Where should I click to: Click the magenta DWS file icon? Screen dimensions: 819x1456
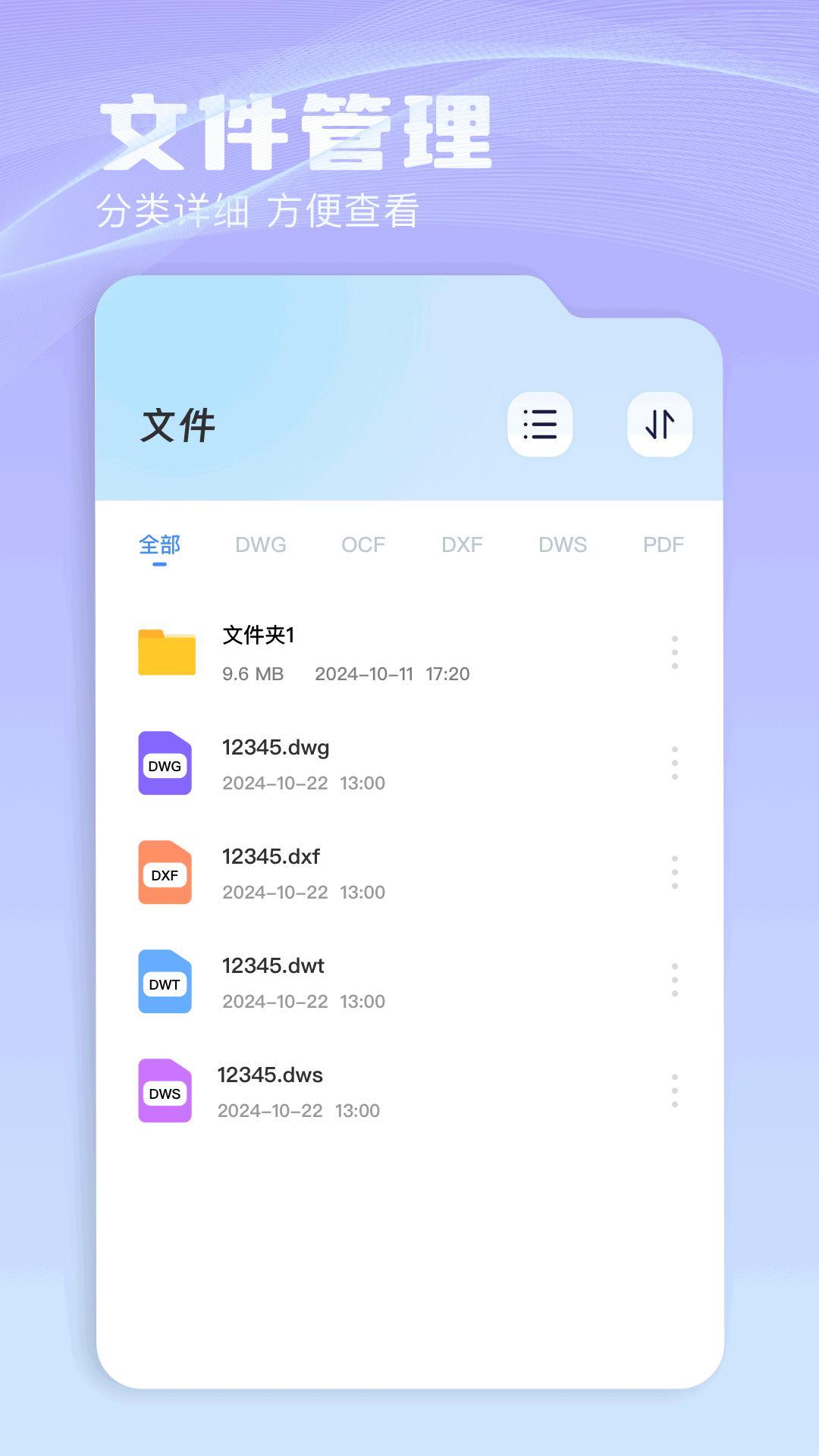(165, 1092)
